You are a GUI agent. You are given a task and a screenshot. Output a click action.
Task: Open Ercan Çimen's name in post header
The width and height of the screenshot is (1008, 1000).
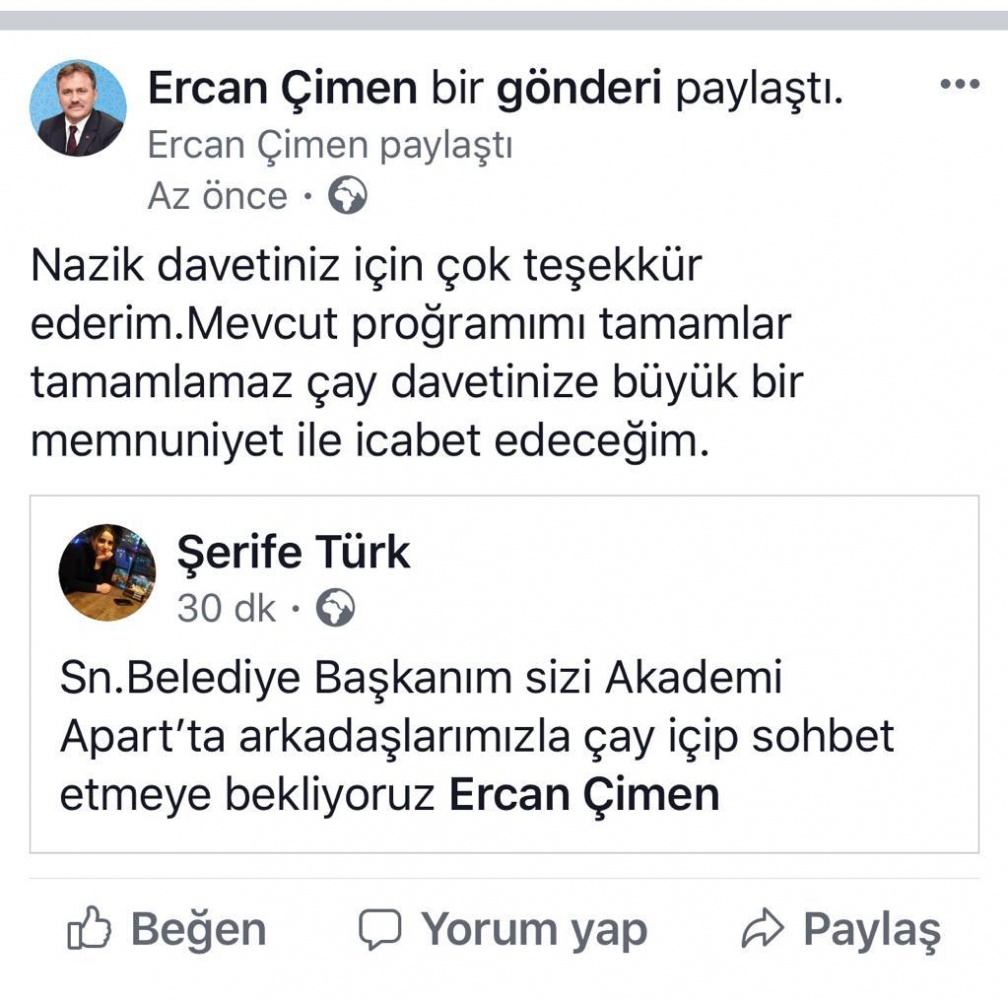point(282,90)
